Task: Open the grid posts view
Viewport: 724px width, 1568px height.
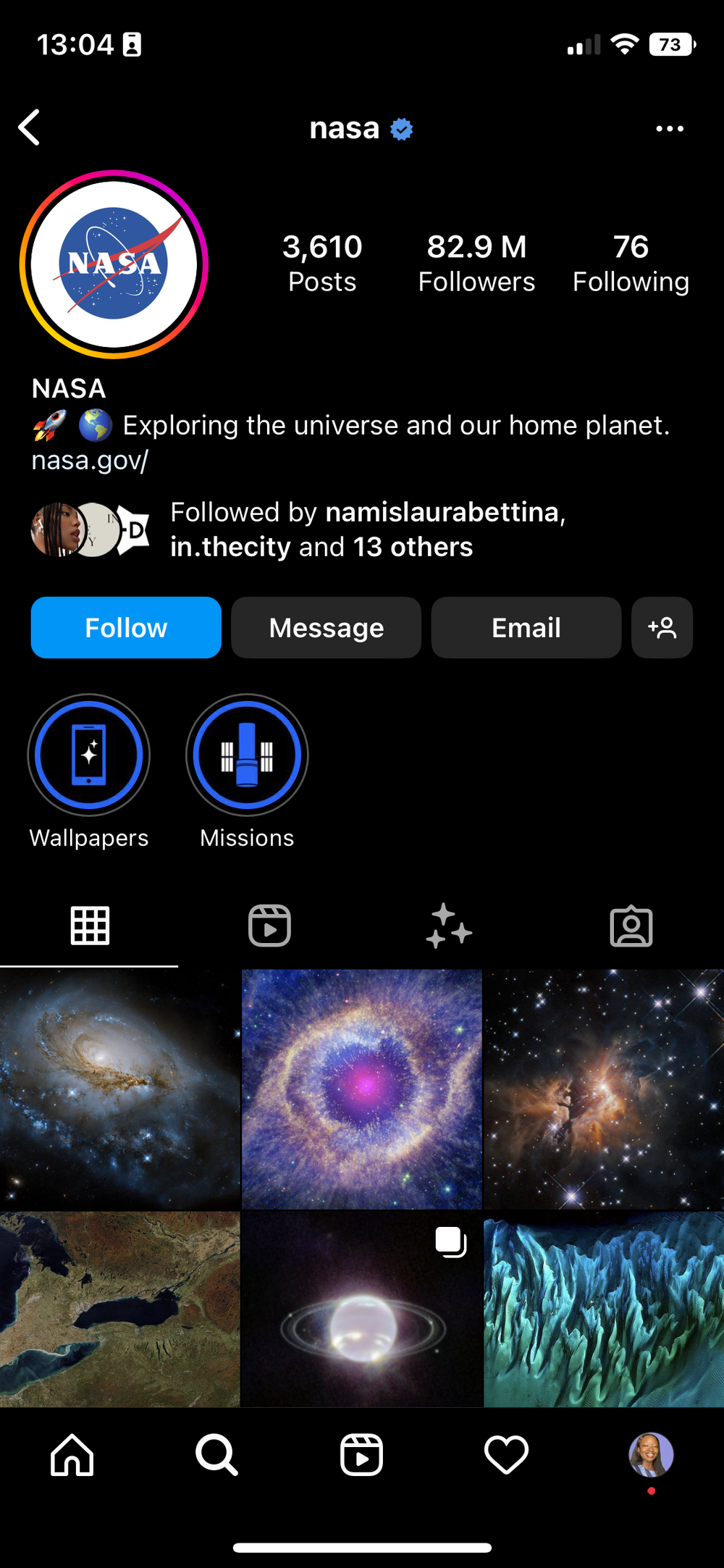Action: point(89,925)
